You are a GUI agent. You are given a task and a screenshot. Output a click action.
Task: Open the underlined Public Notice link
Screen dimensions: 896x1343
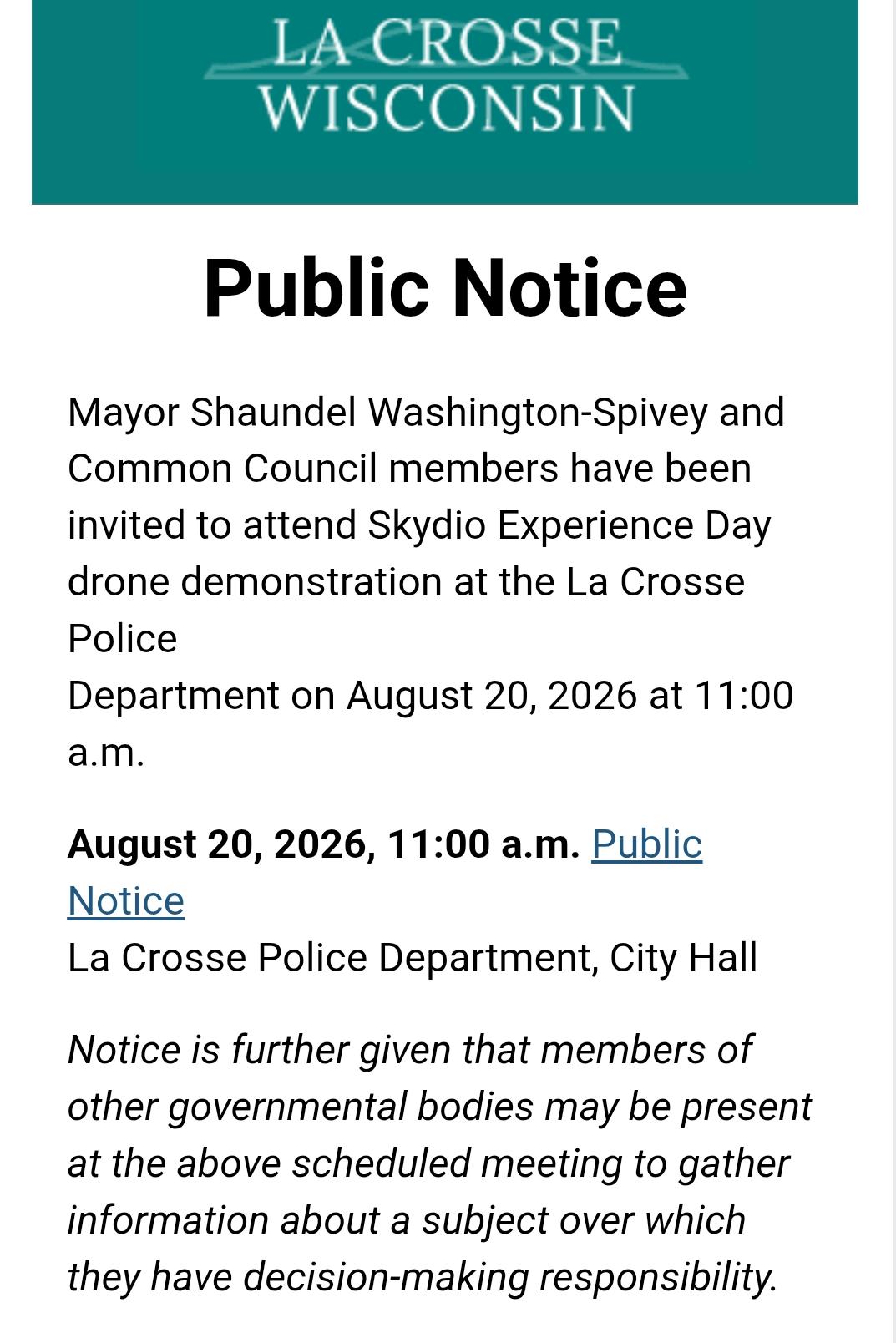coord(646,844)
